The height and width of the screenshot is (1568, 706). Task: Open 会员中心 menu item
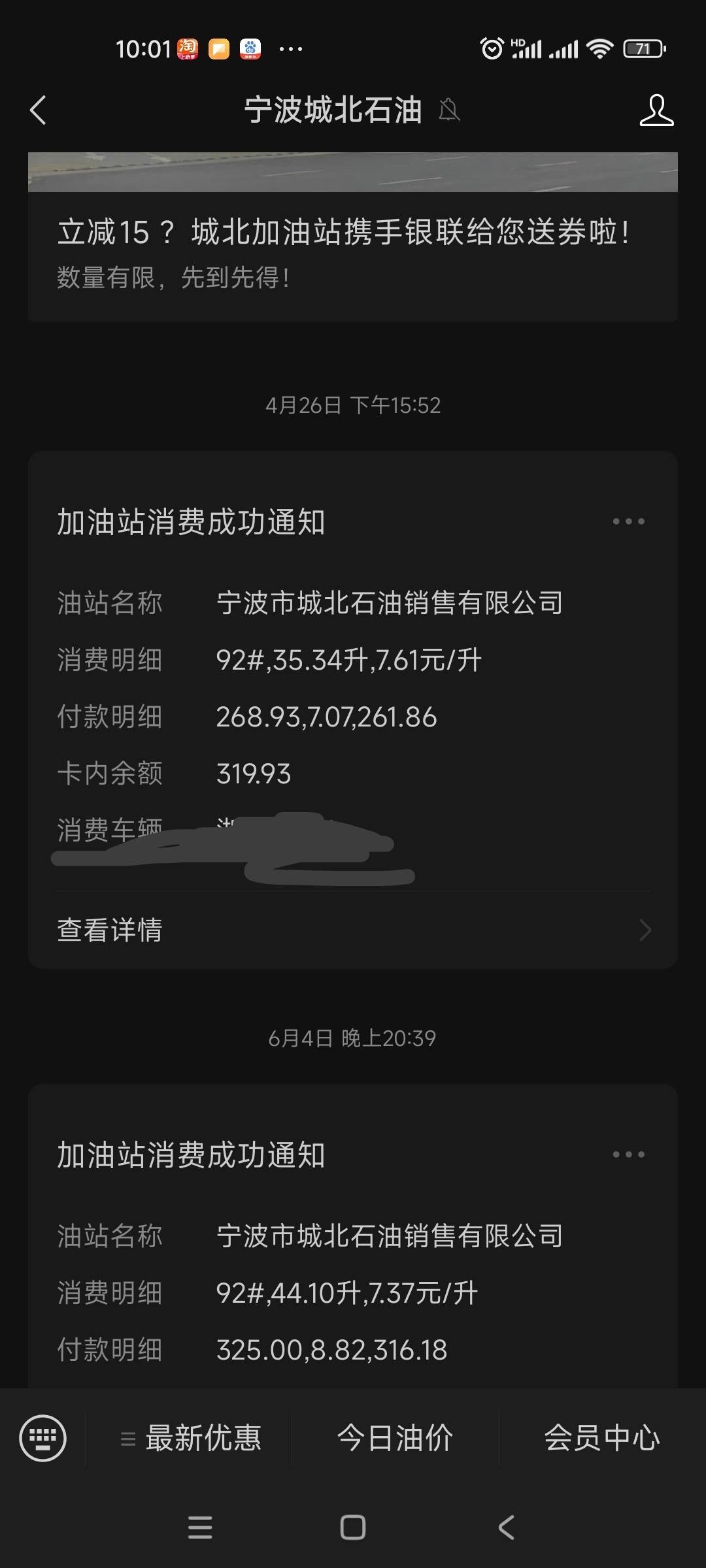[x=601, y=1438]
